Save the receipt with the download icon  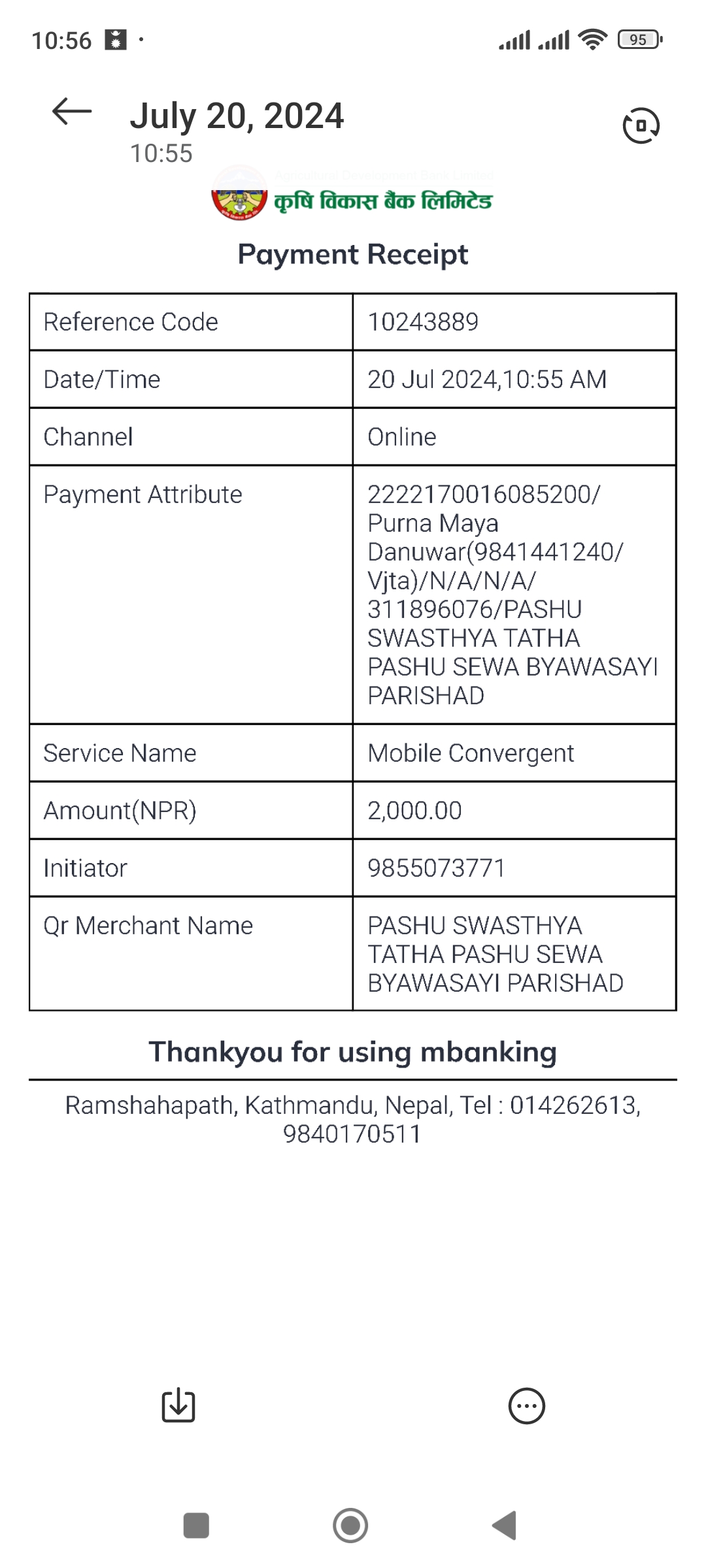[178, 1405]
